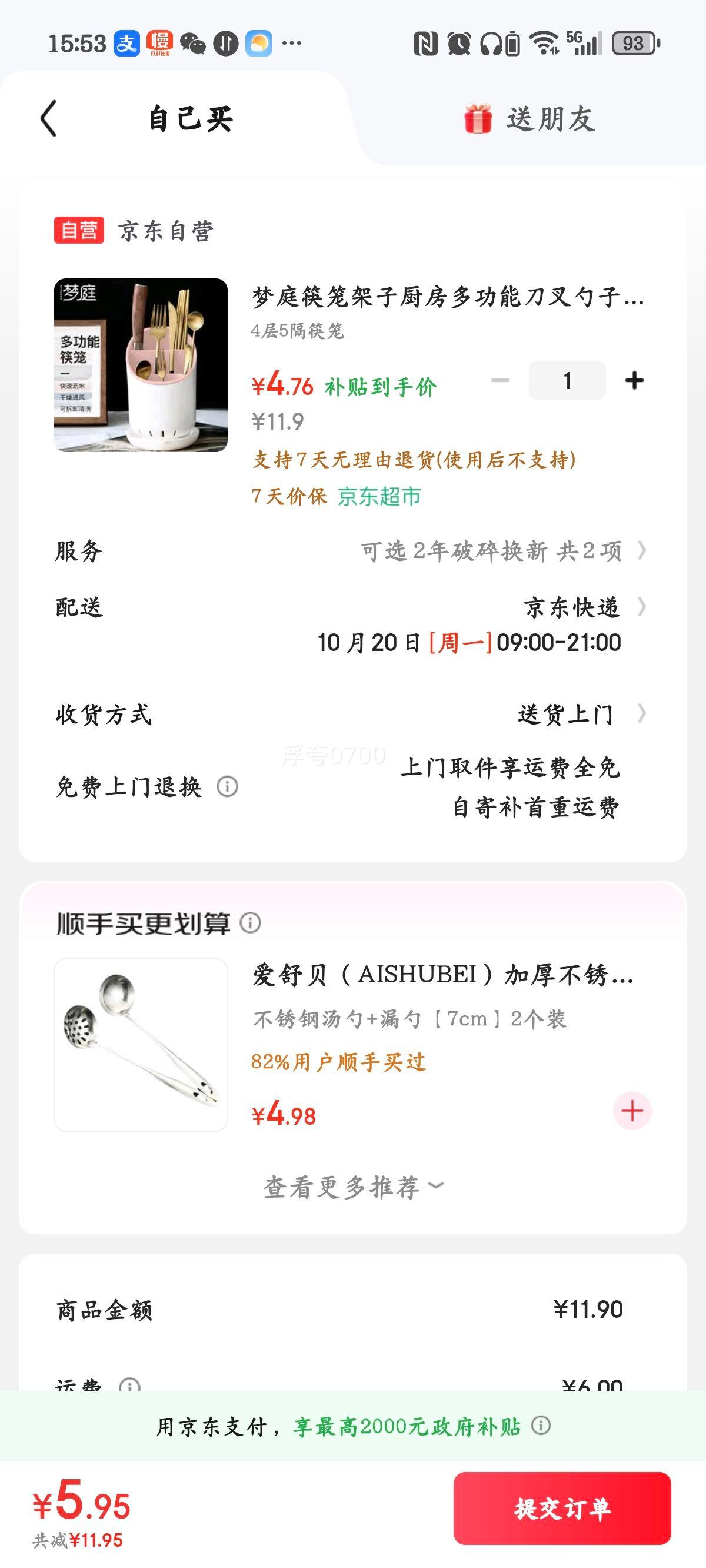Increase the 梦庭筷笼 quantity with the plus
This screenshot has height=1568, width=706.
[x=634, y=380]
